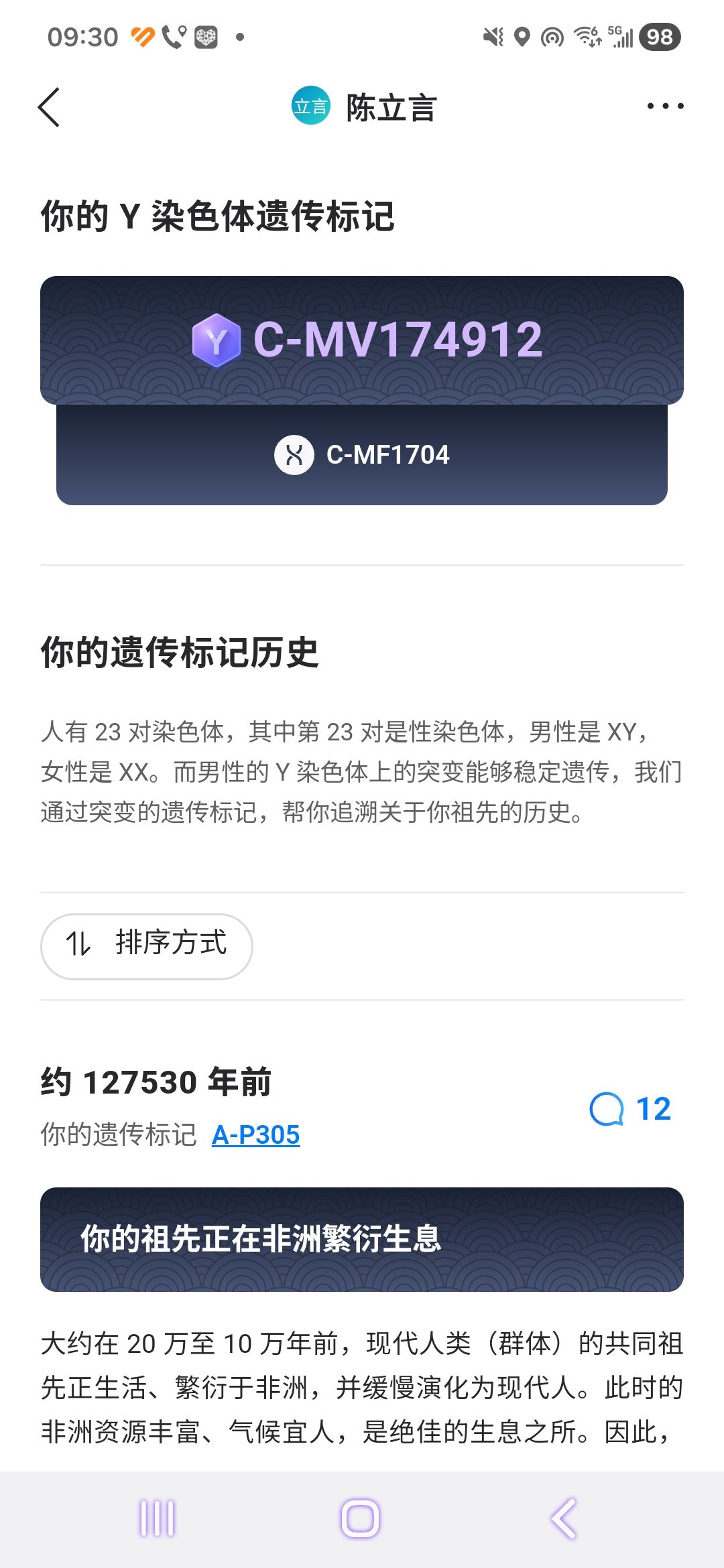
Task: Open the C-MF1704 marker card
Action: [362, 455]
